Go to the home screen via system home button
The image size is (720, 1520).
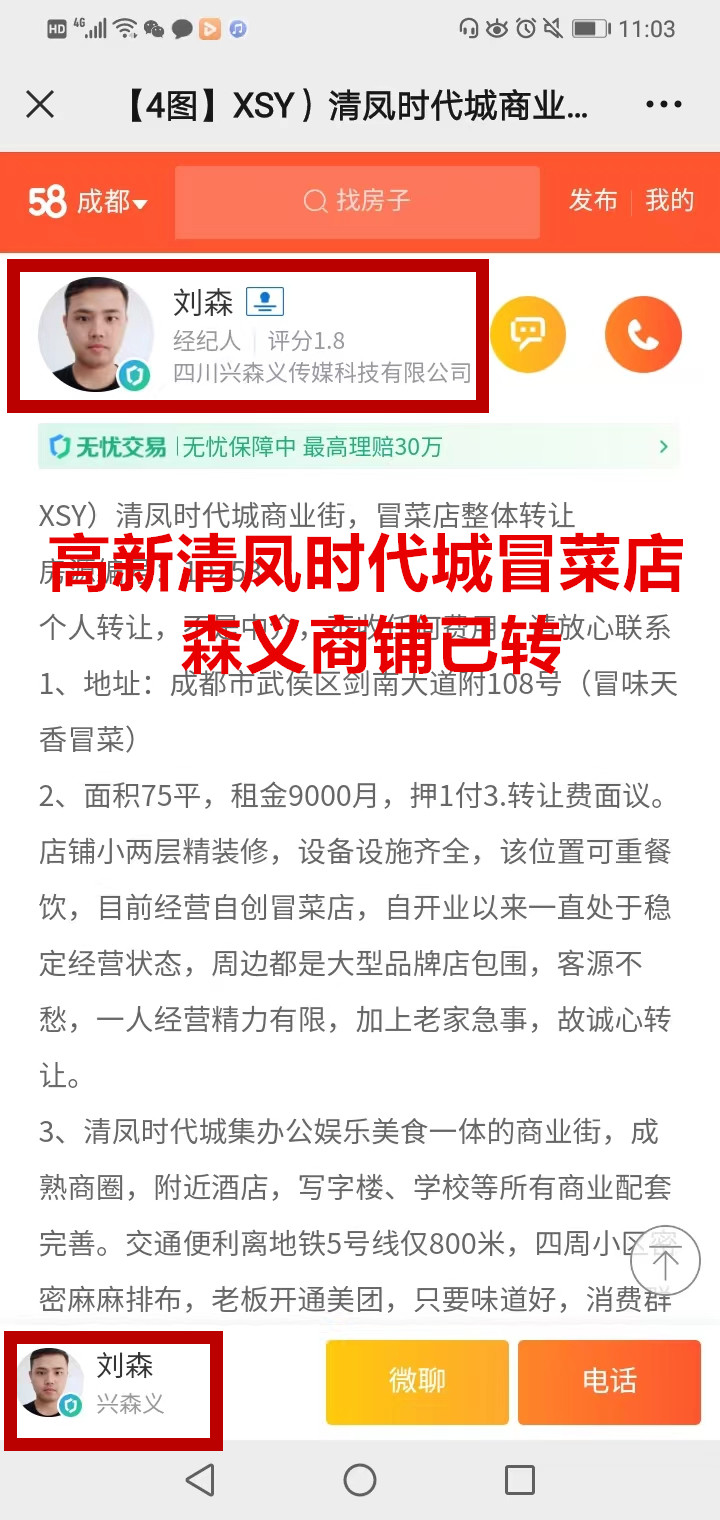pos(360,1480)
